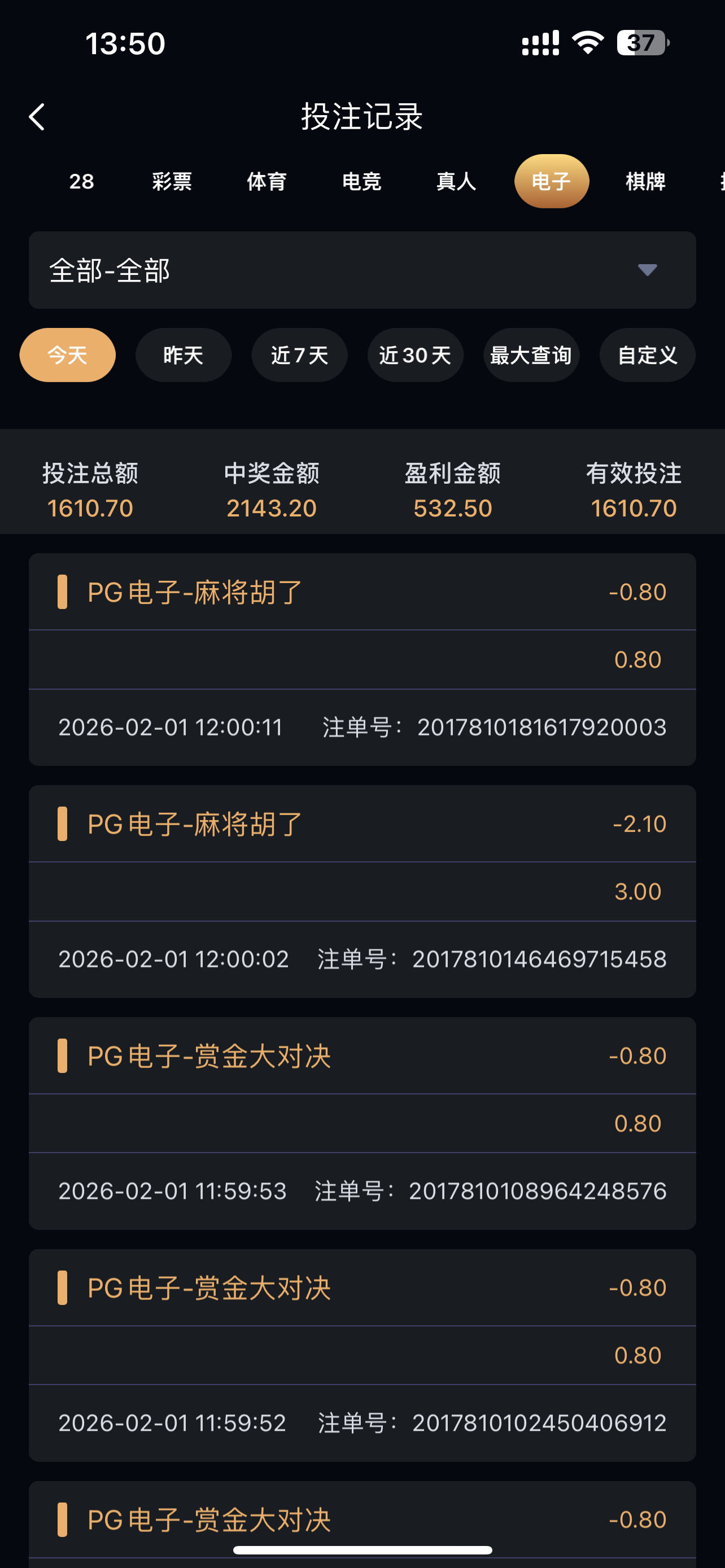Select the 电竞 tab

point(361,181)
